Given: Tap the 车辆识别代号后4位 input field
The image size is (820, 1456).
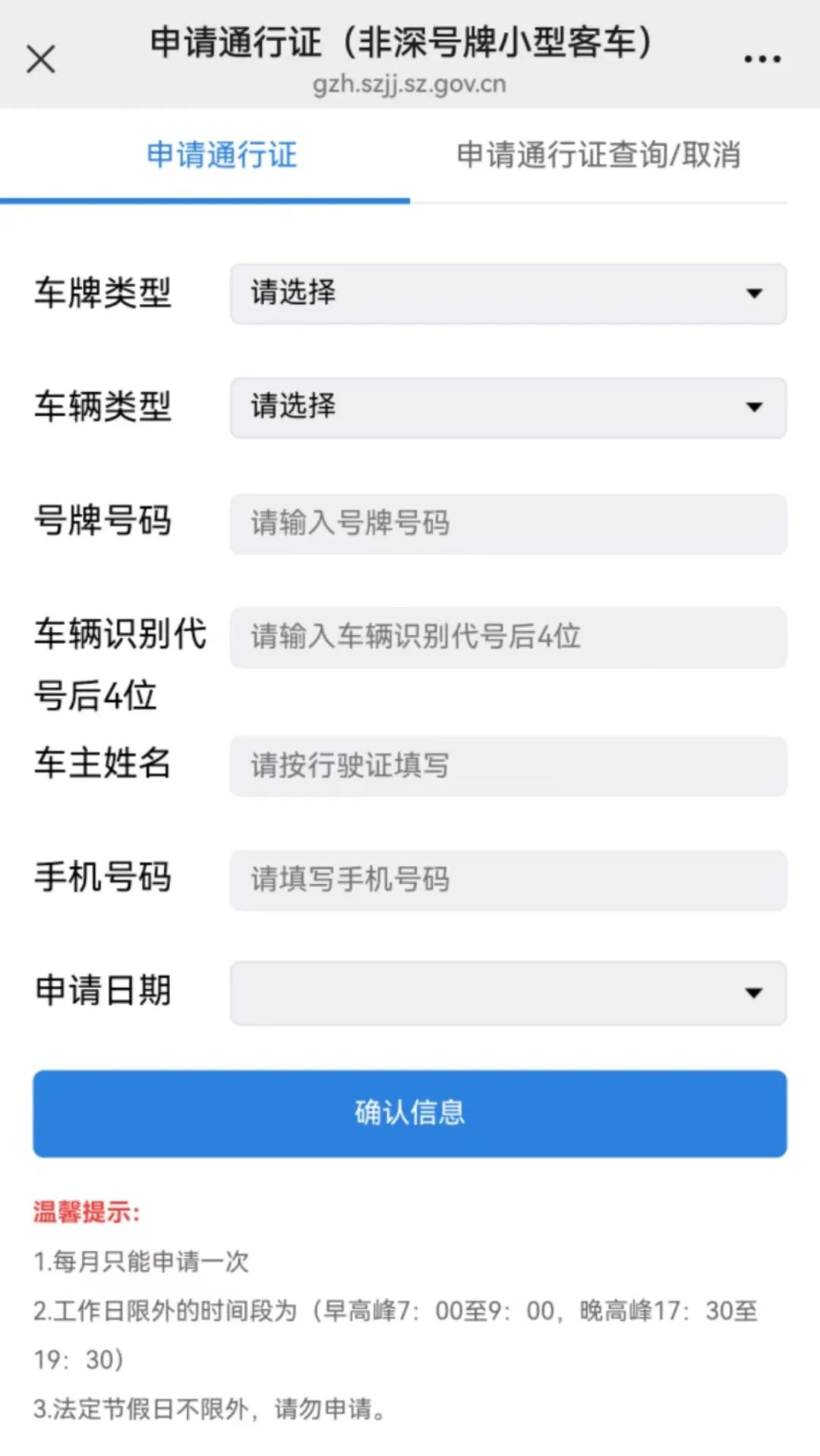Looking at the screenshot, I should 508,637.
